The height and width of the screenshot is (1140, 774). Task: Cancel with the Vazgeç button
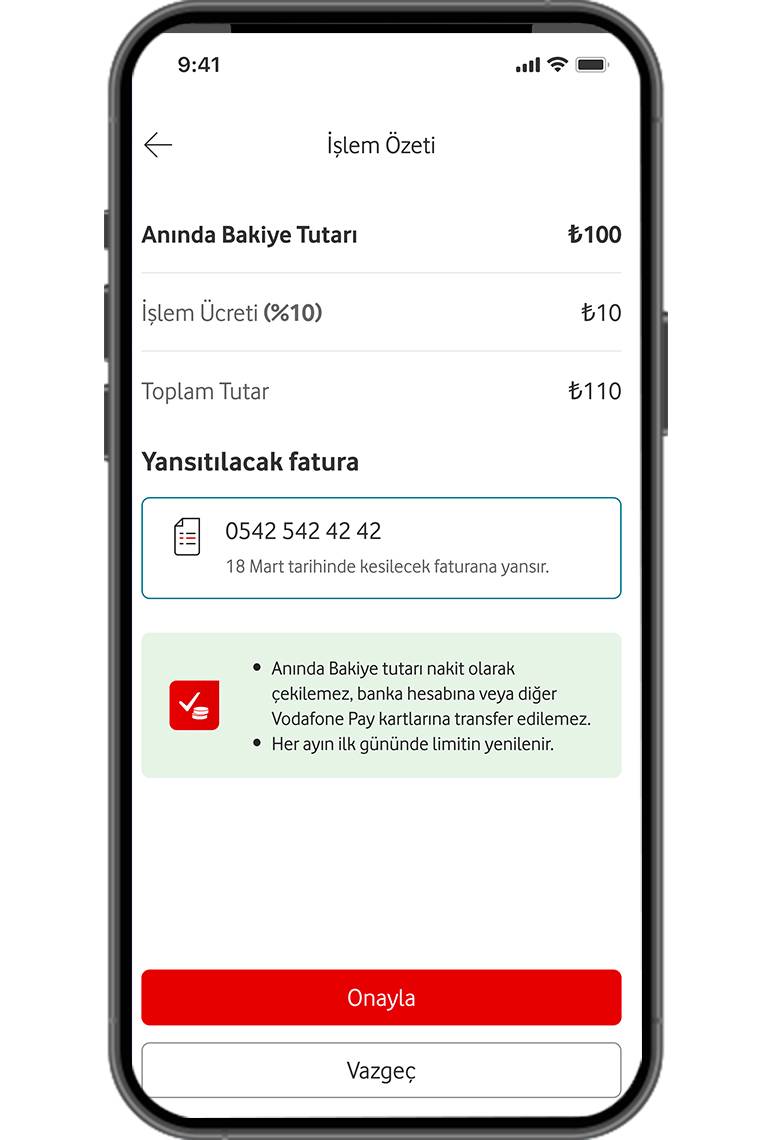(x=381, y=1070)
